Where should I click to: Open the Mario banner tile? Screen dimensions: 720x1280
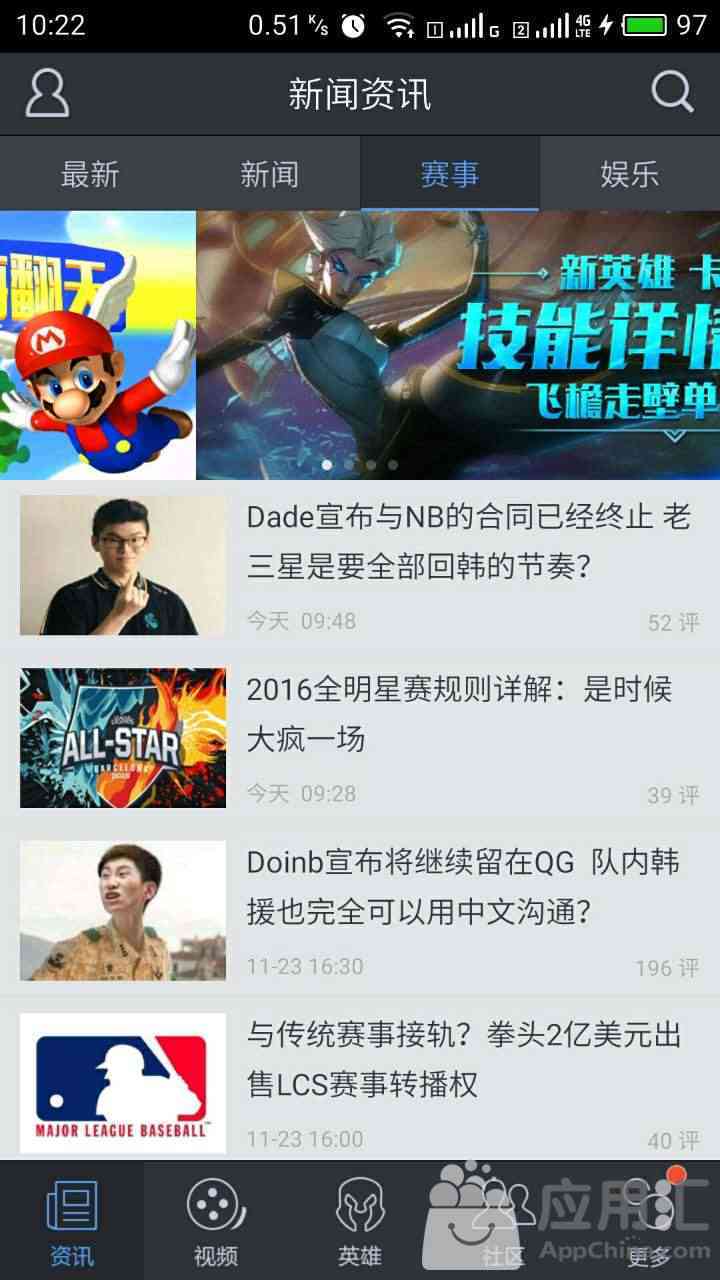click(x=97, y=345)
